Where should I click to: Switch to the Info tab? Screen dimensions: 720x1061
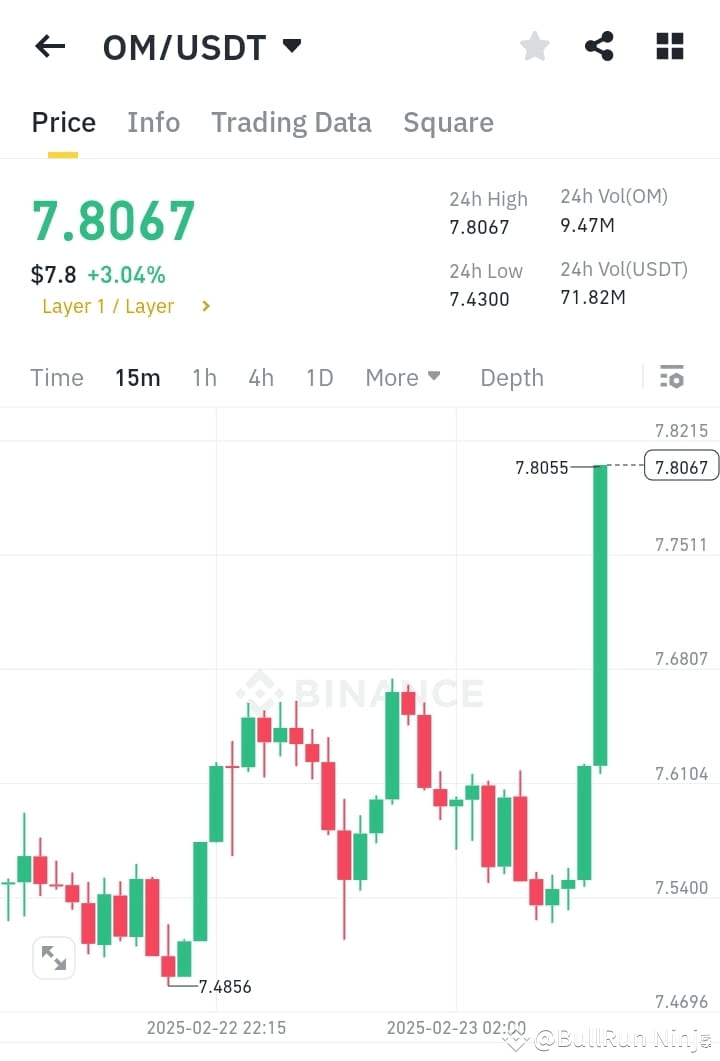tap(153, 122)
